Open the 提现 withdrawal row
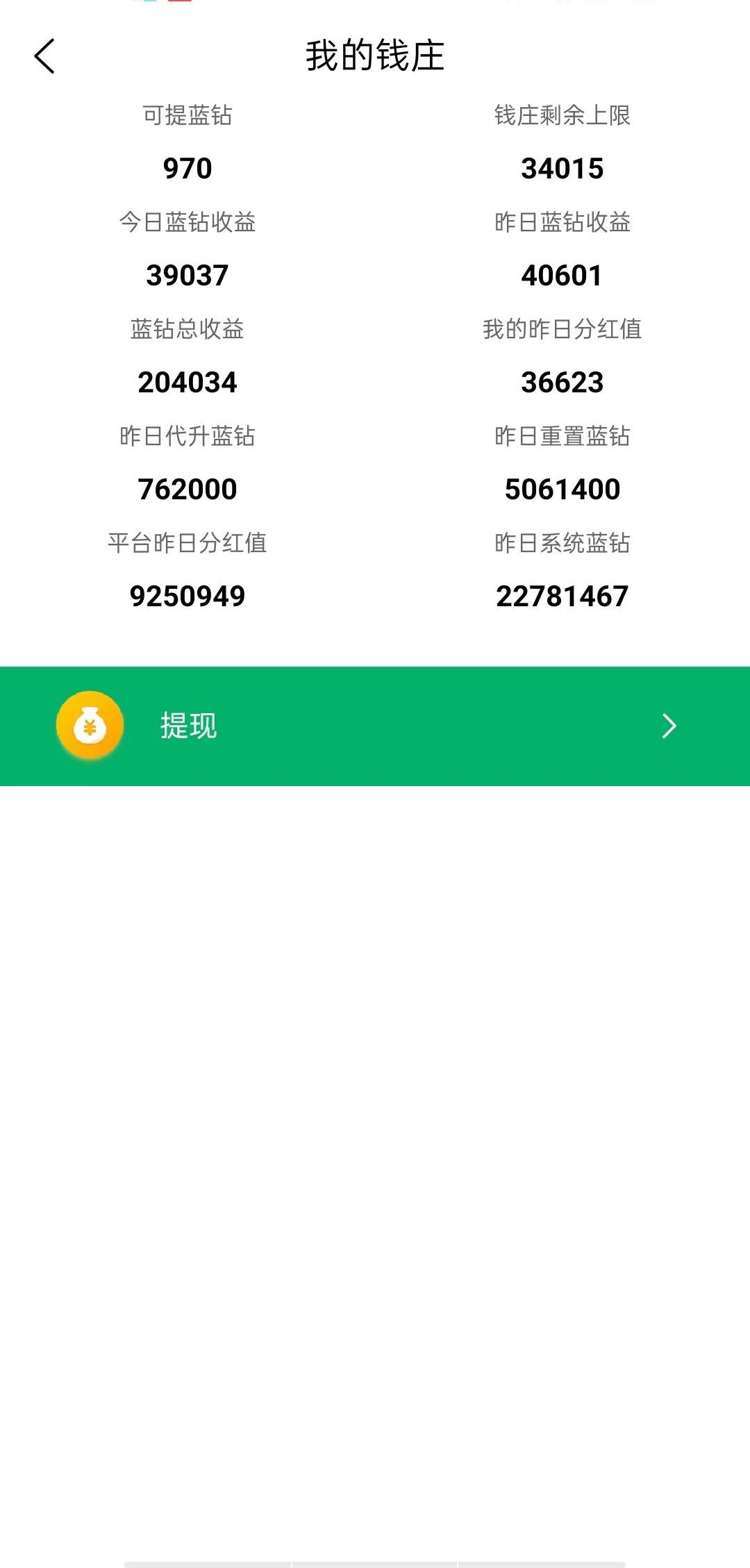 click(x=375, y=726)
